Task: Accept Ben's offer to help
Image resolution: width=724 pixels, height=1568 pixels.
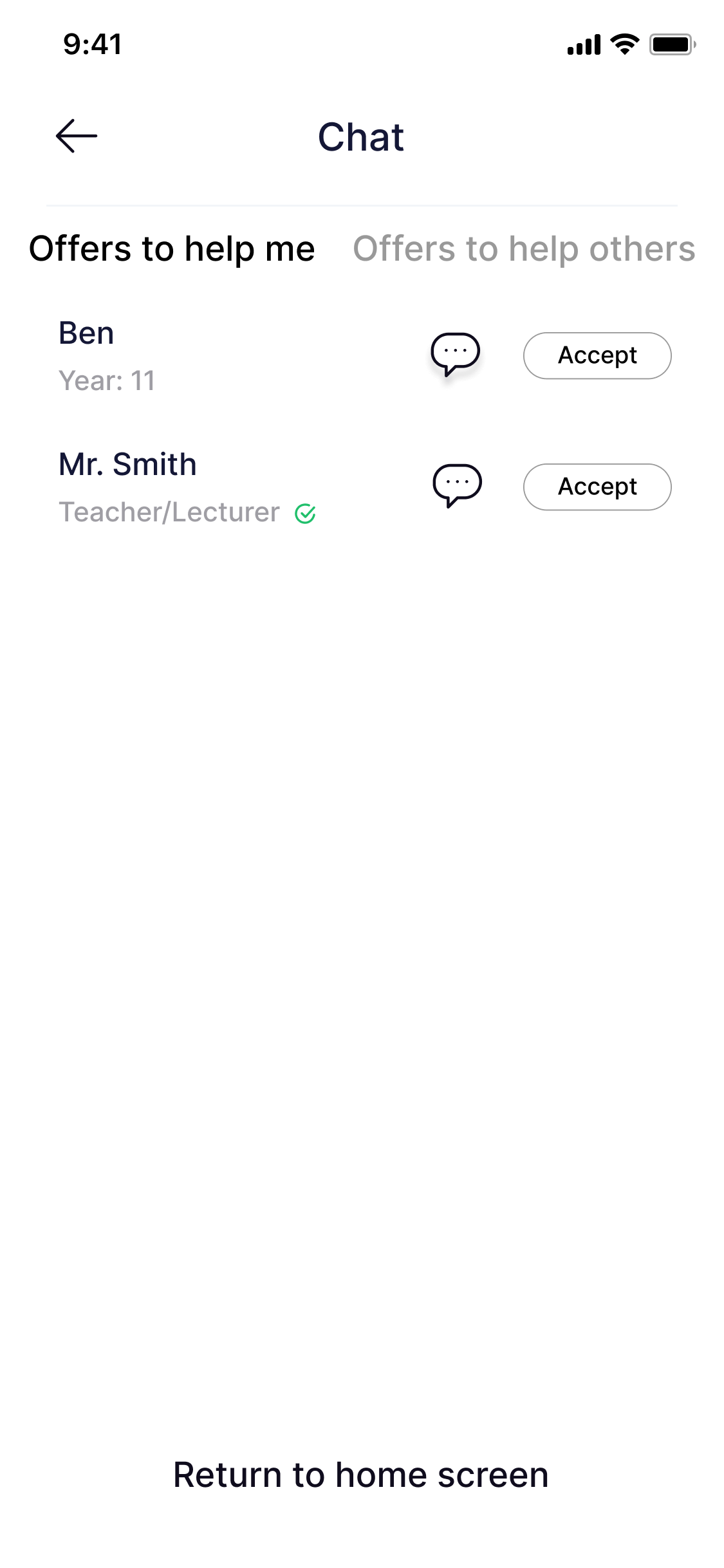Action: point(597,355)
